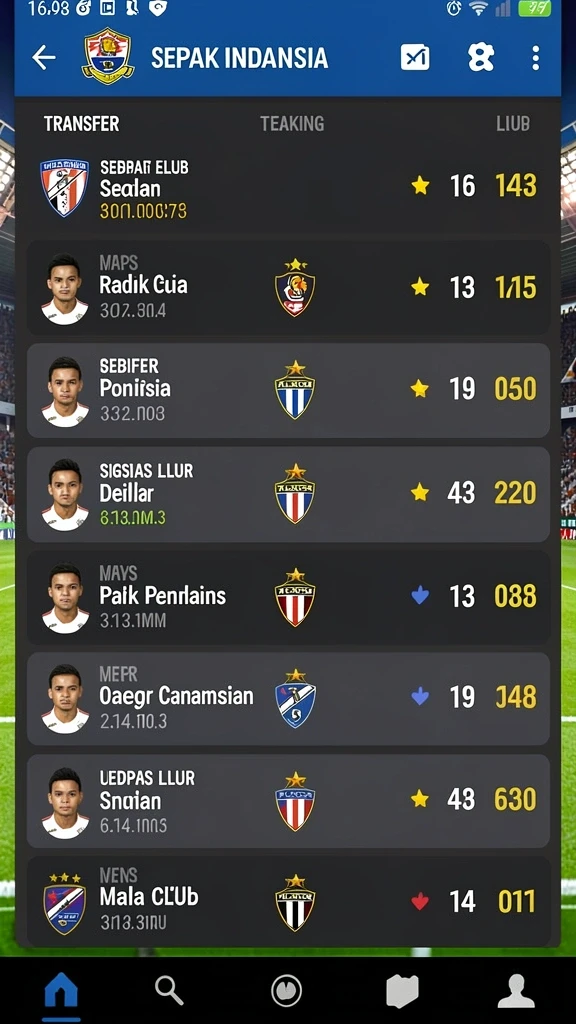Open the Ponirsia player row

[x=288, y=391]
